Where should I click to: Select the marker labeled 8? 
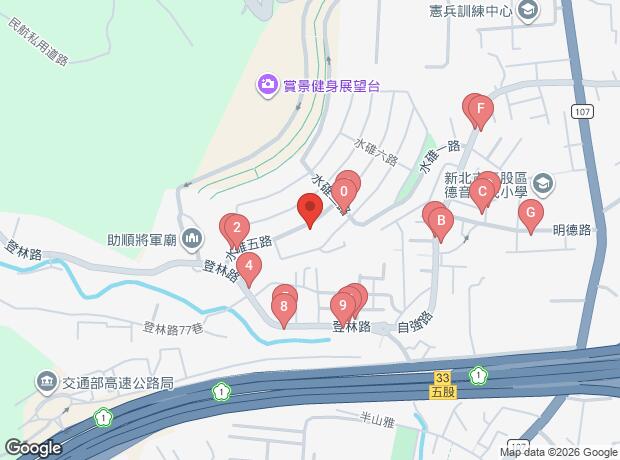pyautogui.click(x=284, y=309)
